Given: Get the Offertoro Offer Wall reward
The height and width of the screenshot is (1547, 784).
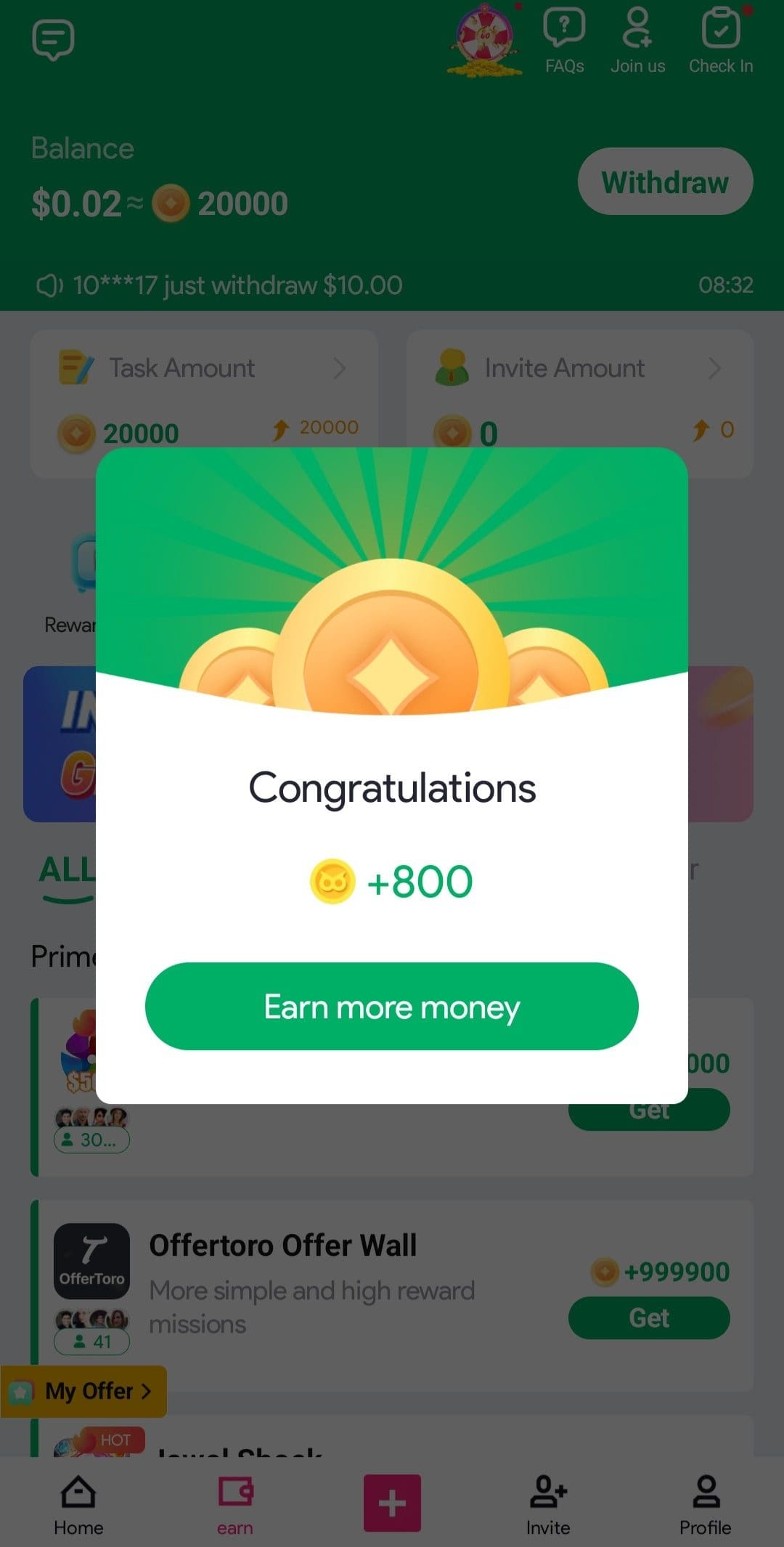Looking at the screenshot, I should click(x=649, y=1317).
